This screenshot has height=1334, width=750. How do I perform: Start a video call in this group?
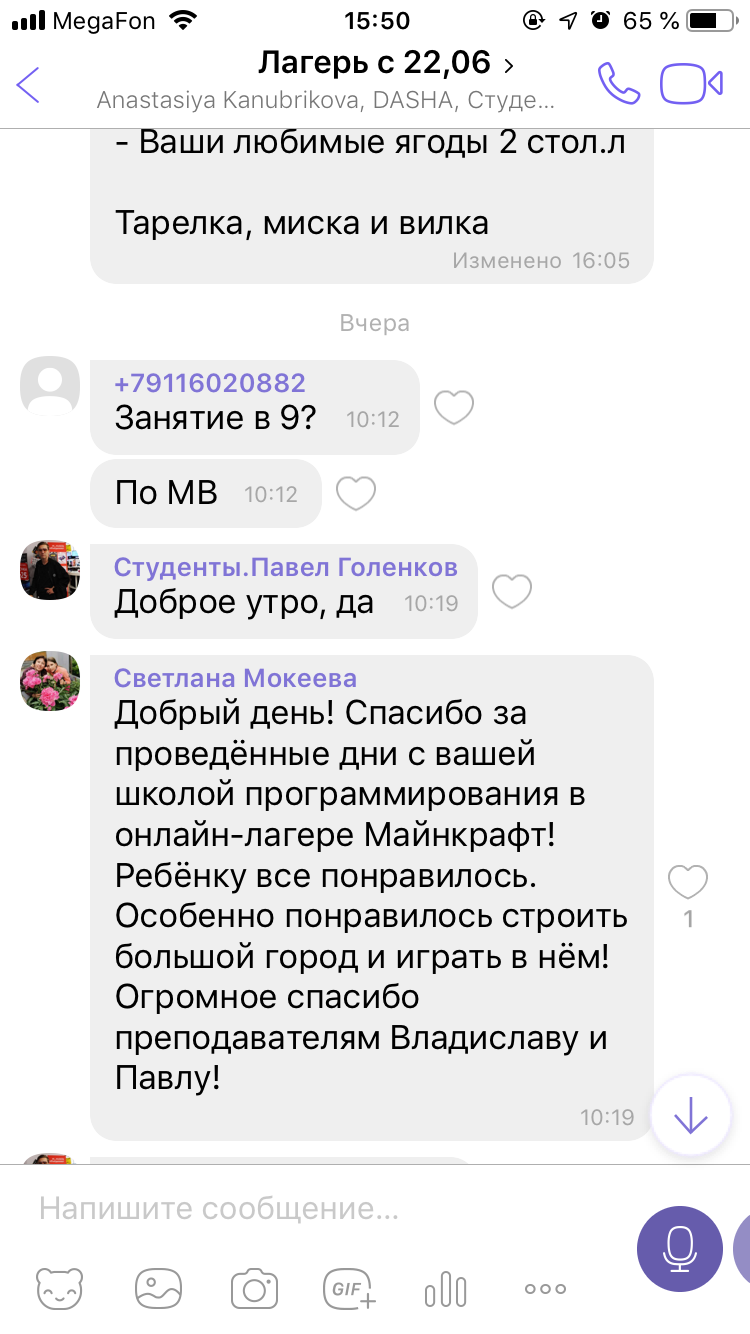[x=691, y=84]
